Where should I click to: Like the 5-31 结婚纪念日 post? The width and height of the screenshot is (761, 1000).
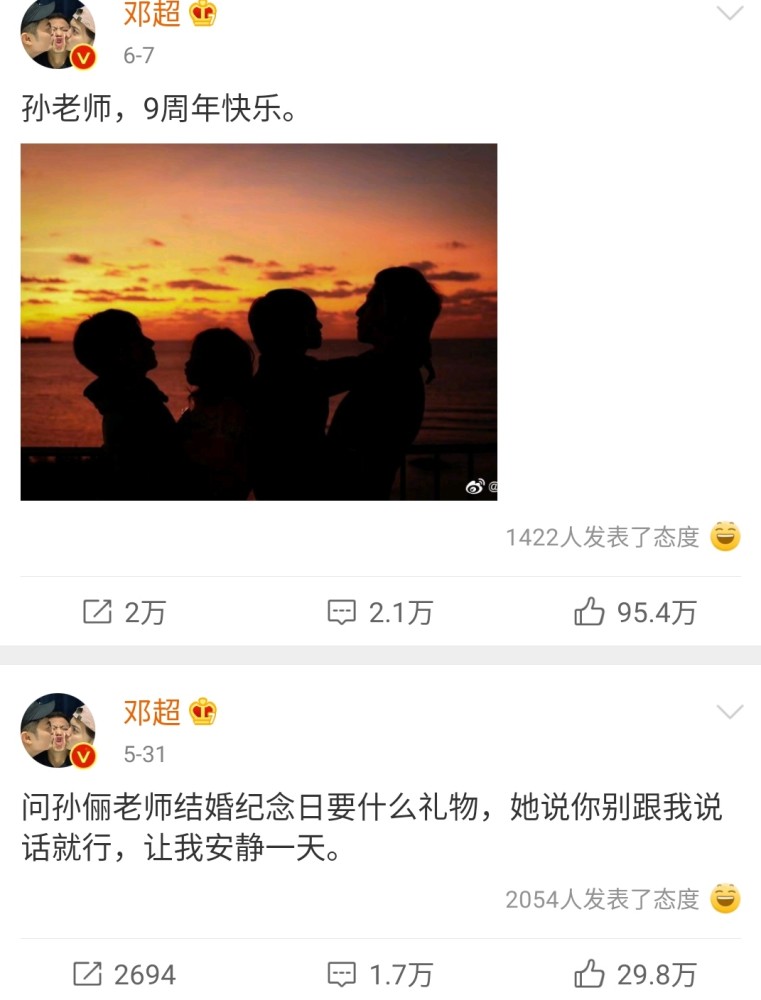click(x=635, y=974)
